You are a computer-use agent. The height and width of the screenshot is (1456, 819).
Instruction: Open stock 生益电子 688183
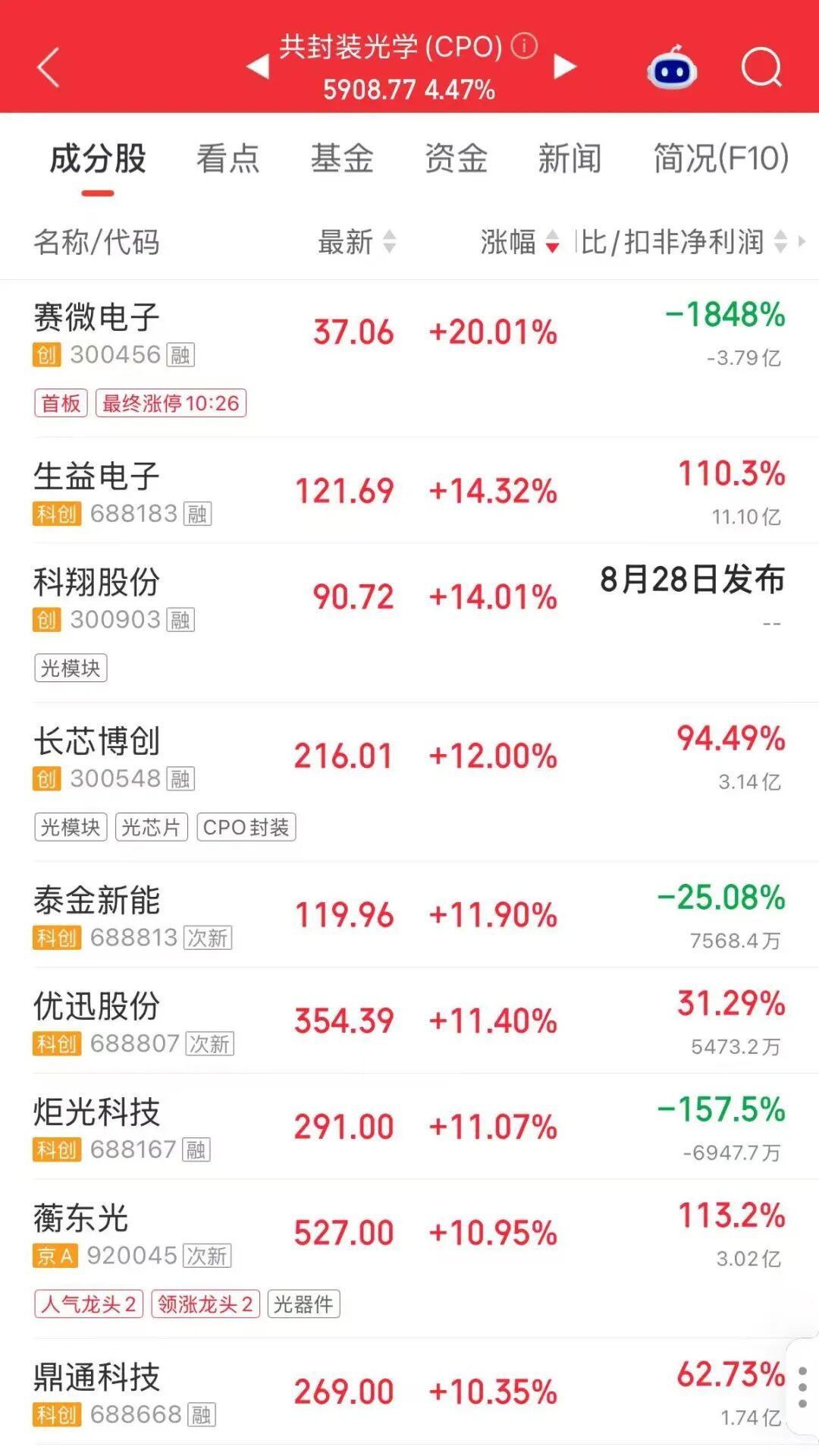409,490
